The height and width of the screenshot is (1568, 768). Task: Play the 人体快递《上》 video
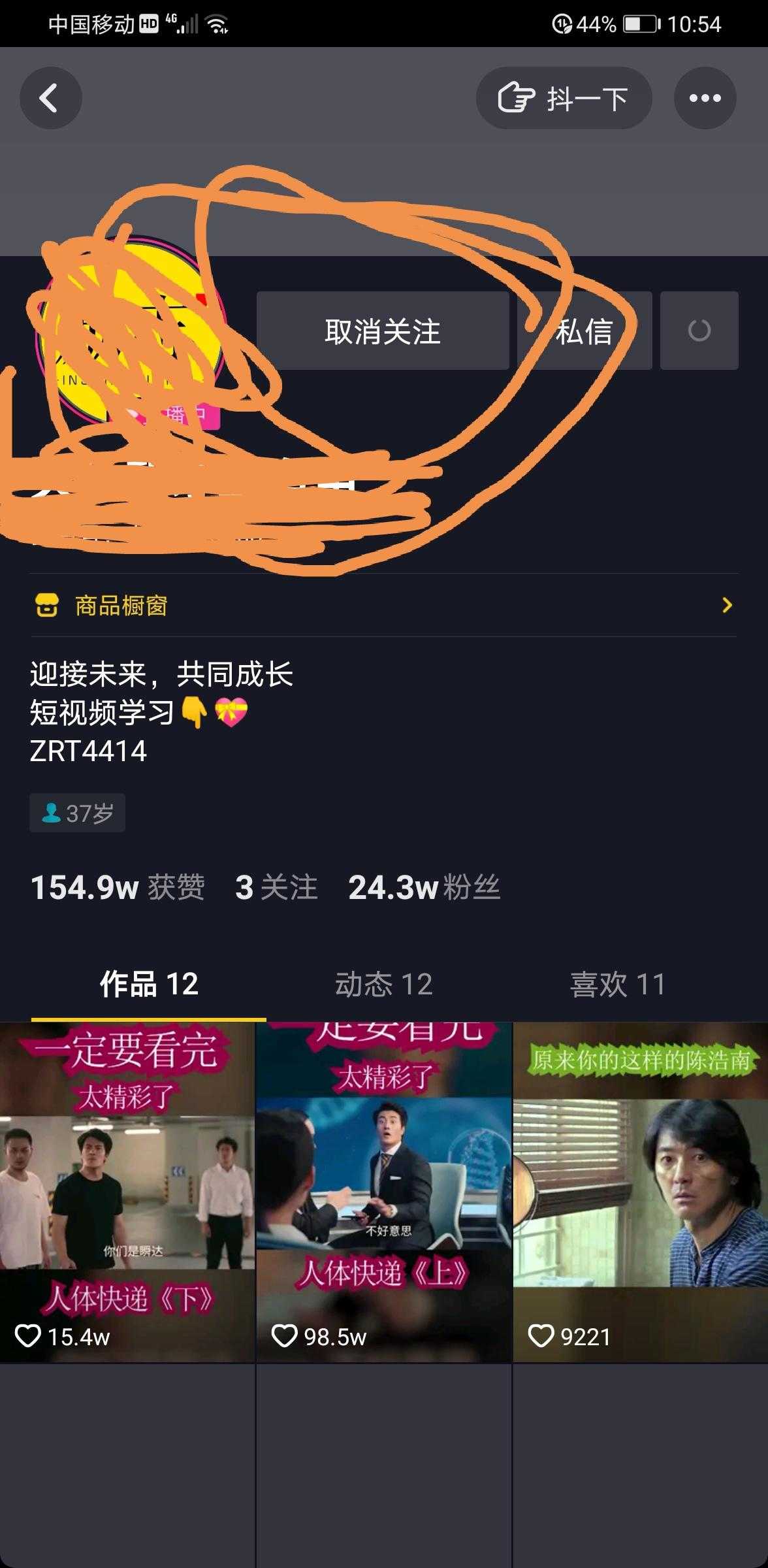point(383,1192)
